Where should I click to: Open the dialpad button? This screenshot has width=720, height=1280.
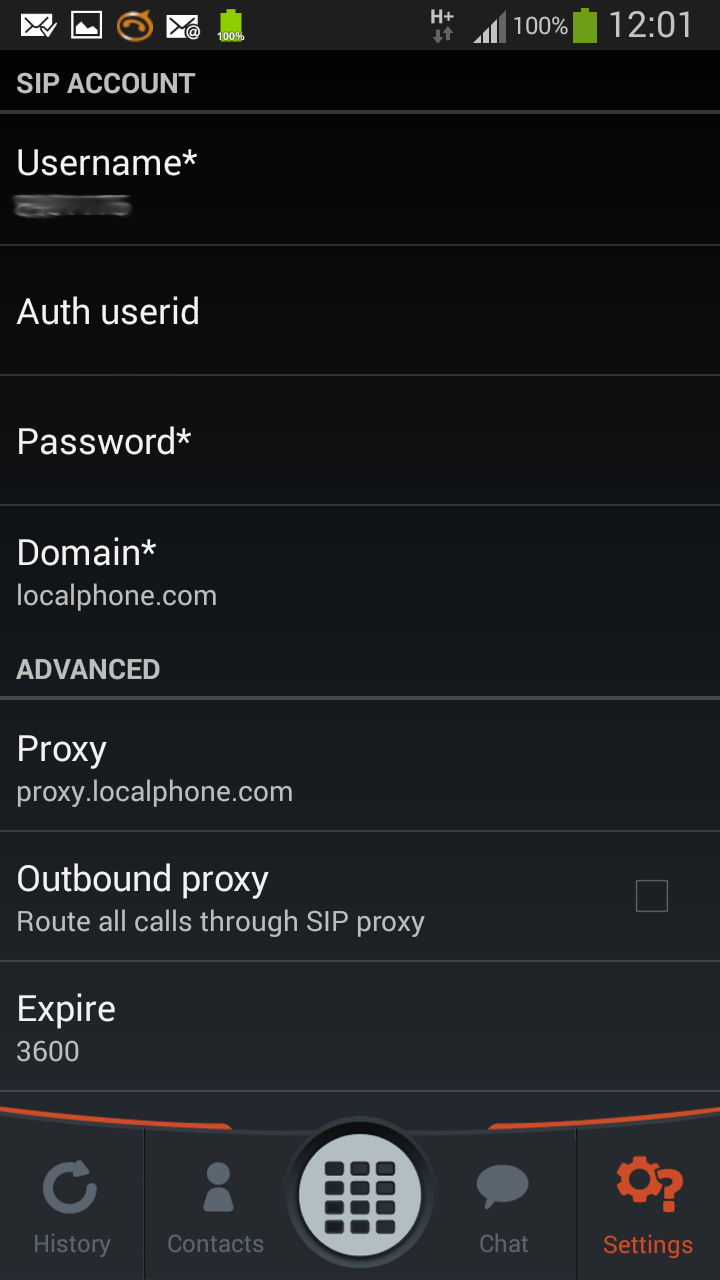[360, 1195]
